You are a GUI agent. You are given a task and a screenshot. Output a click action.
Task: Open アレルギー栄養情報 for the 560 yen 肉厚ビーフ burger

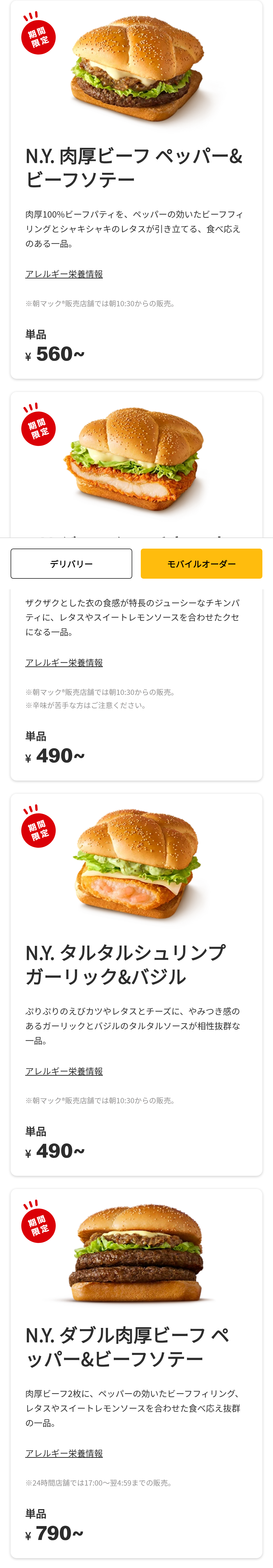coord(64,274)
